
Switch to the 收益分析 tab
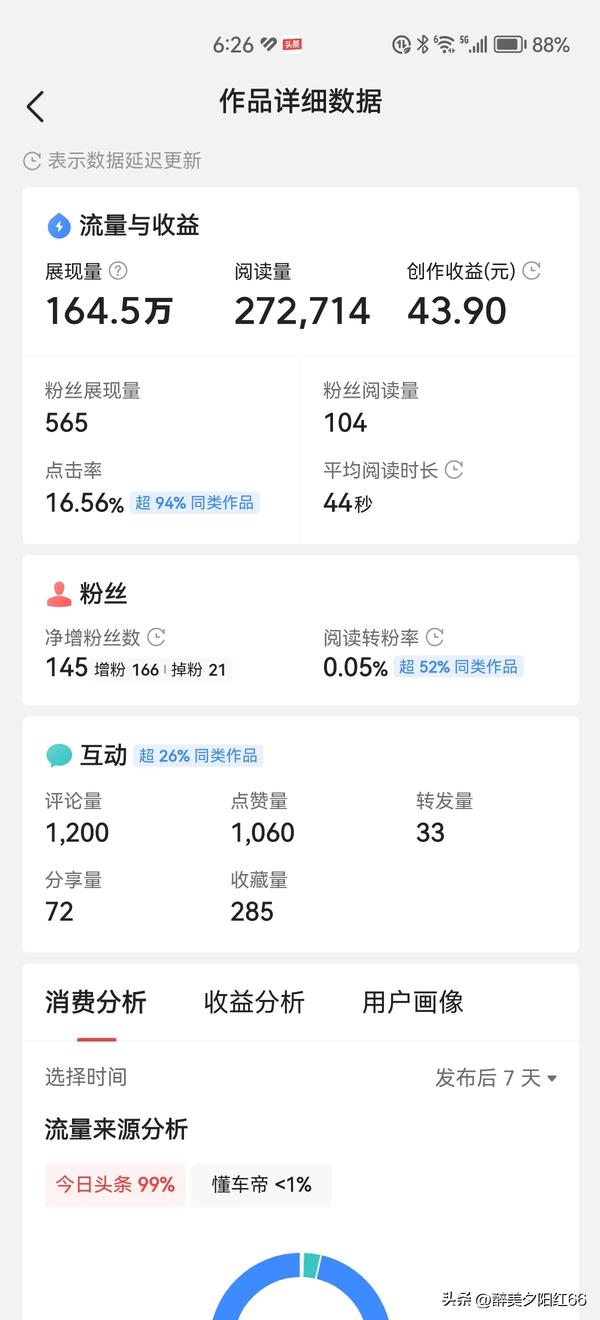[x=254, y=1002]
